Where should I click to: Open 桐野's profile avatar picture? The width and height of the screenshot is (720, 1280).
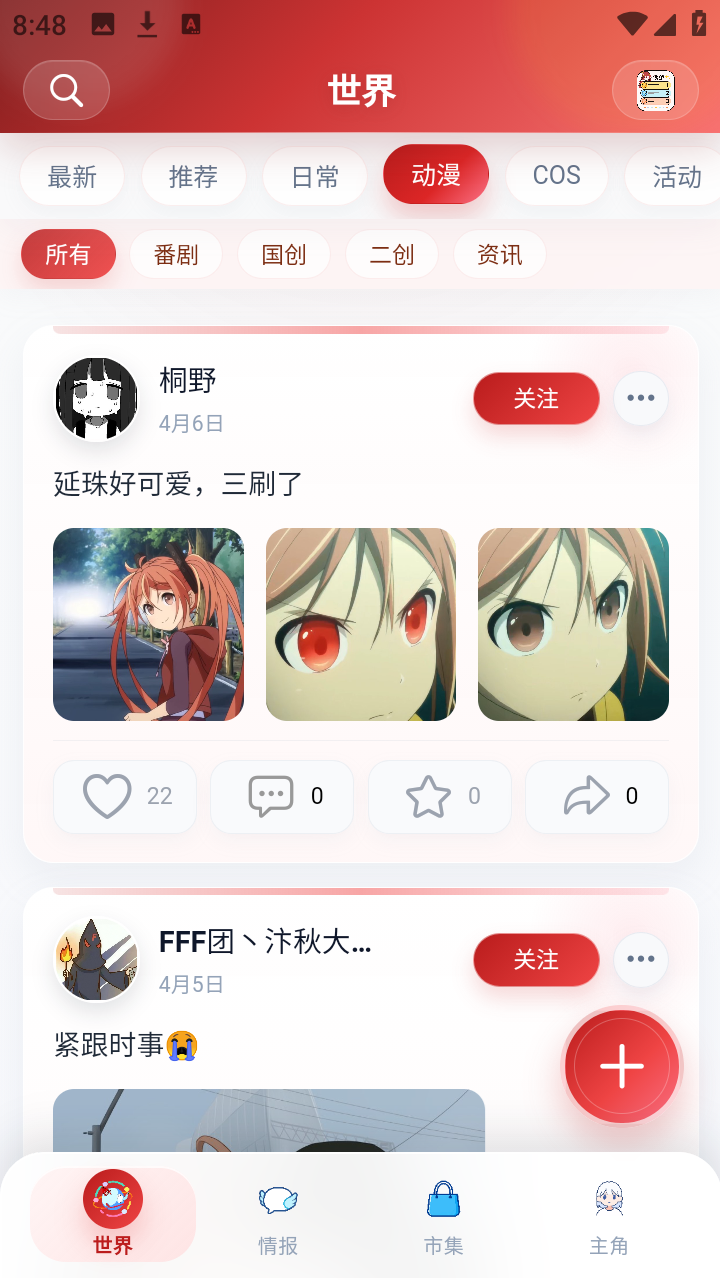pyautogui.click(x=96, y=398)
